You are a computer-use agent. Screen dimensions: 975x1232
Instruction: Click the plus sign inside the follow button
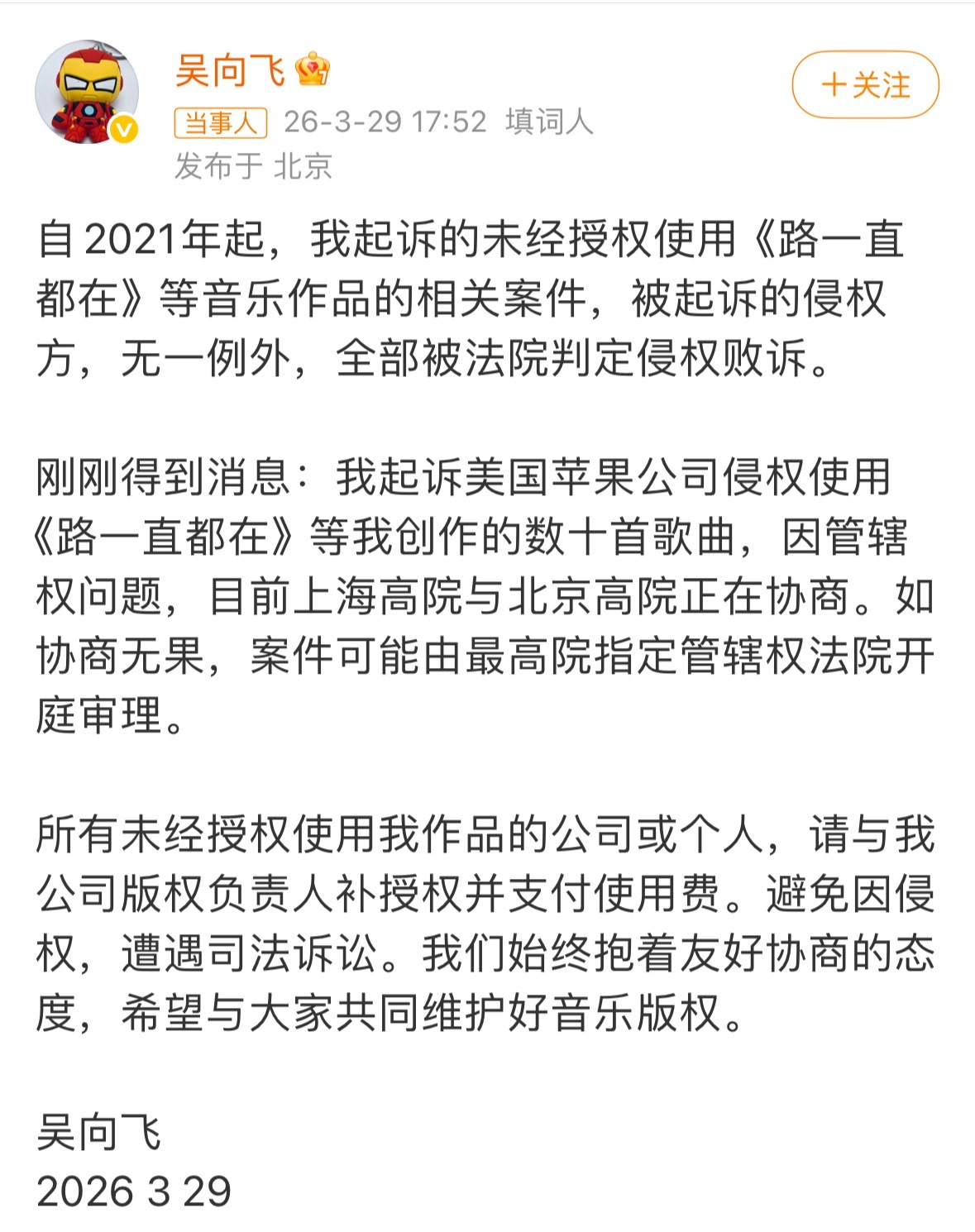833,83
